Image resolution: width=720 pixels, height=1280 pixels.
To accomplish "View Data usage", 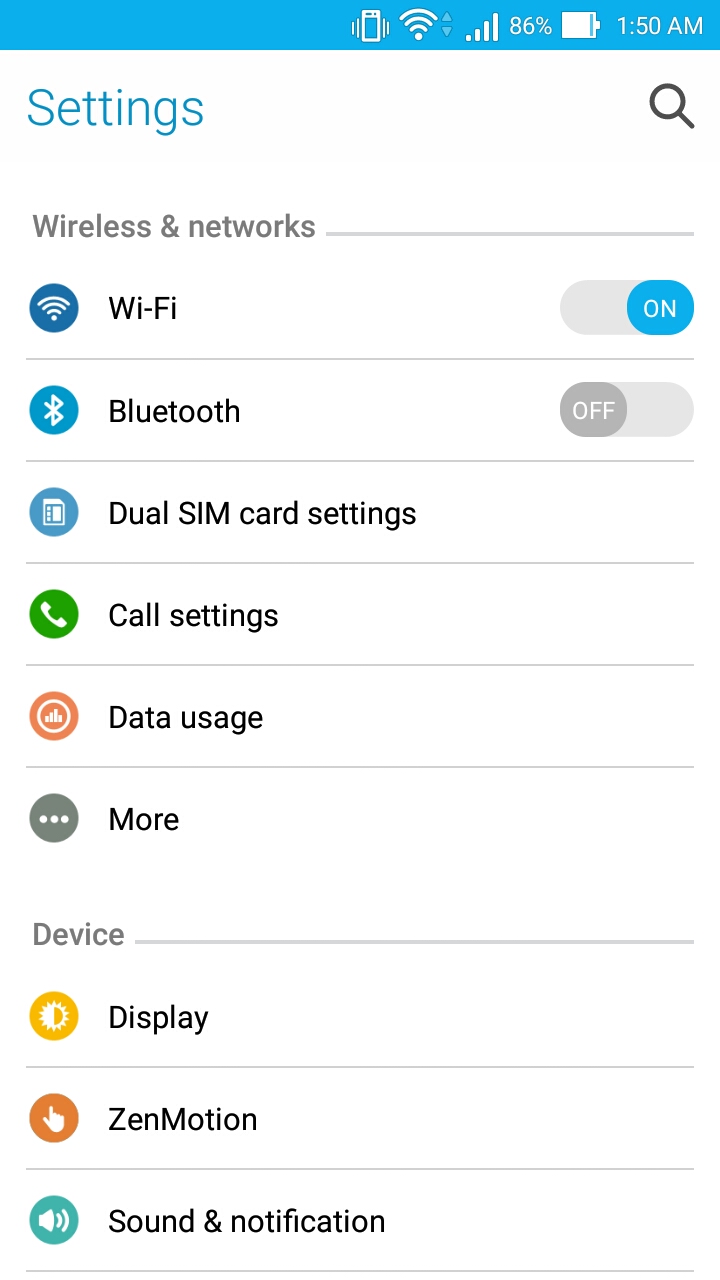I will pos(186,717).
